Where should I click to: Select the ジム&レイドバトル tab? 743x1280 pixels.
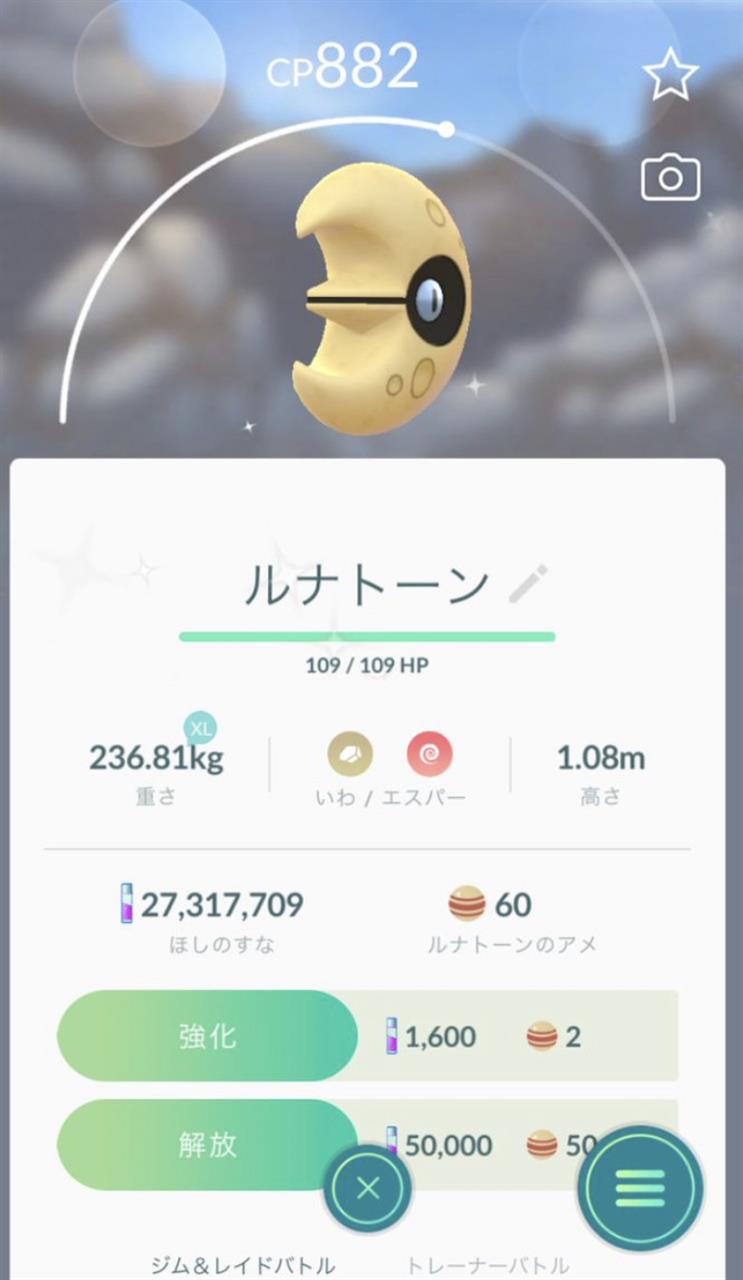coord(242,1265)
